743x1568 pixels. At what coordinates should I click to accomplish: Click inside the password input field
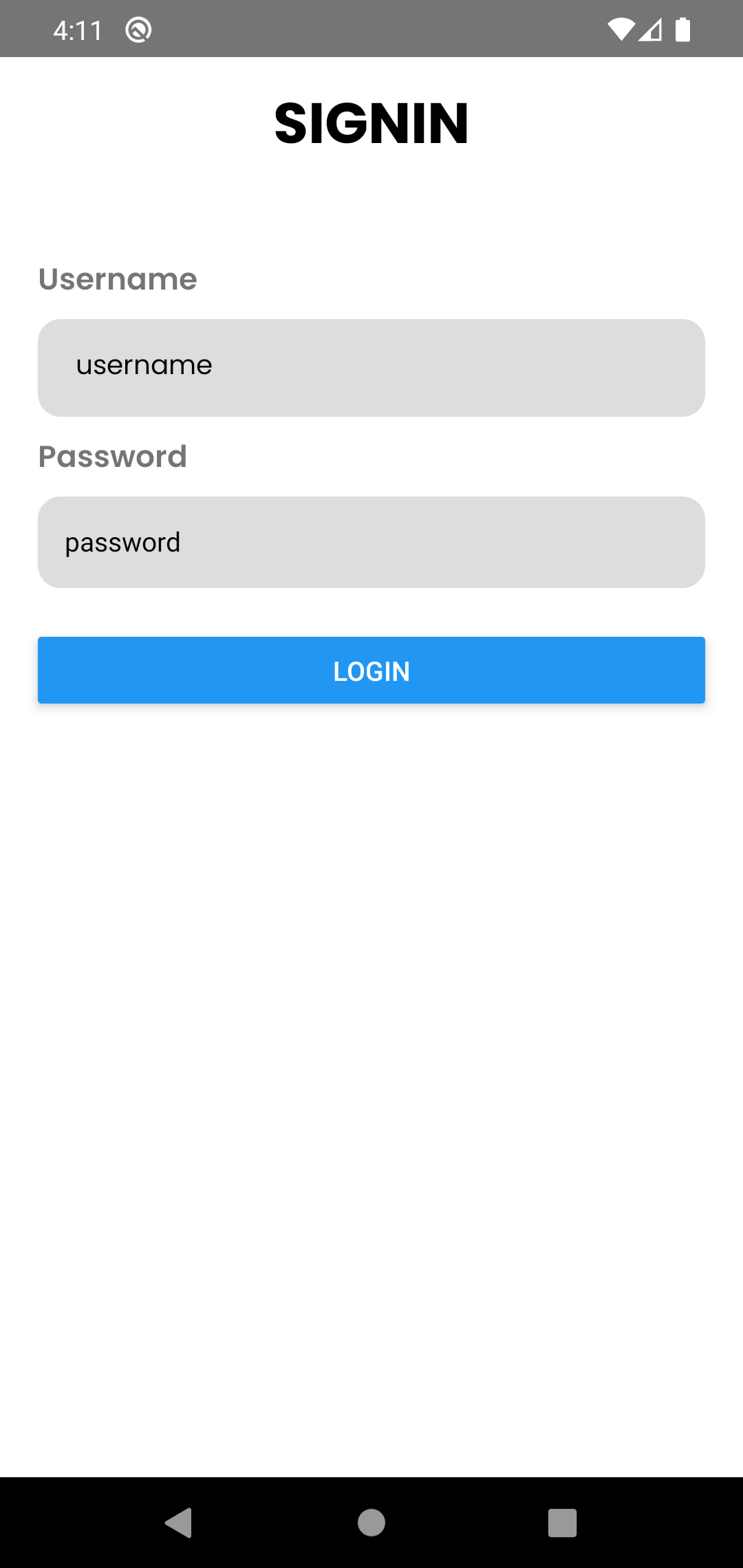point(371,542)
